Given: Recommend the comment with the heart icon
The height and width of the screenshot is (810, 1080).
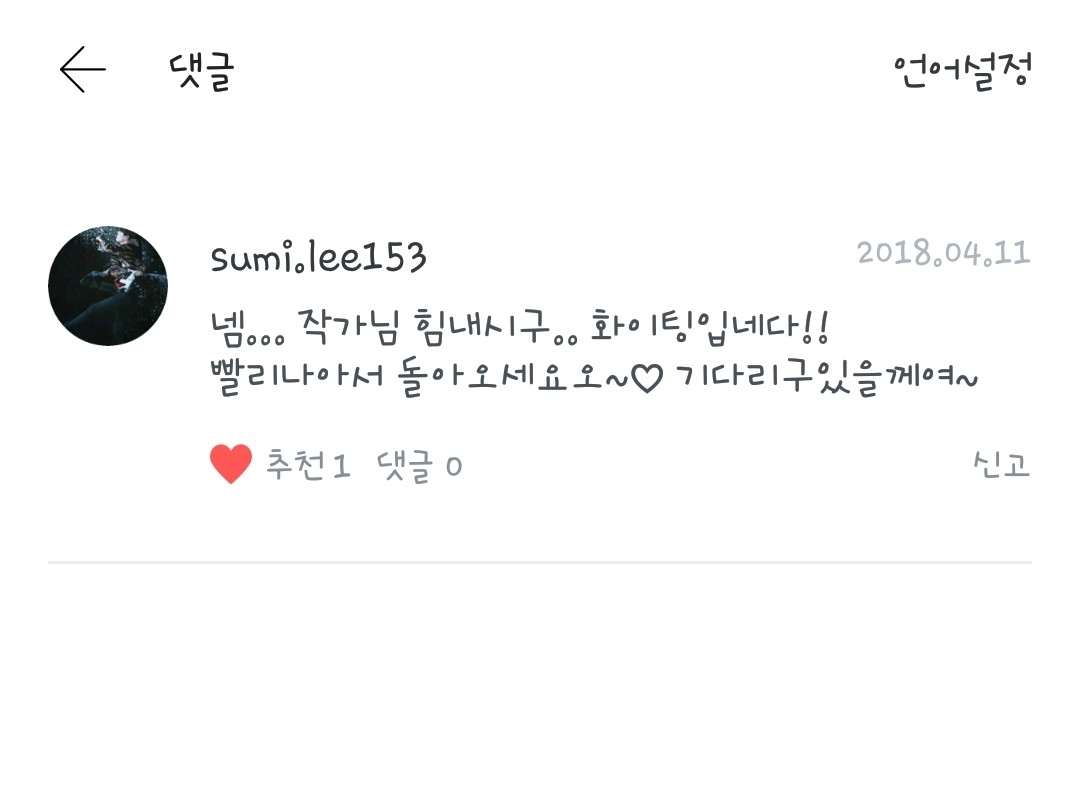Looking at the screenshot, I should pos(231,465).
